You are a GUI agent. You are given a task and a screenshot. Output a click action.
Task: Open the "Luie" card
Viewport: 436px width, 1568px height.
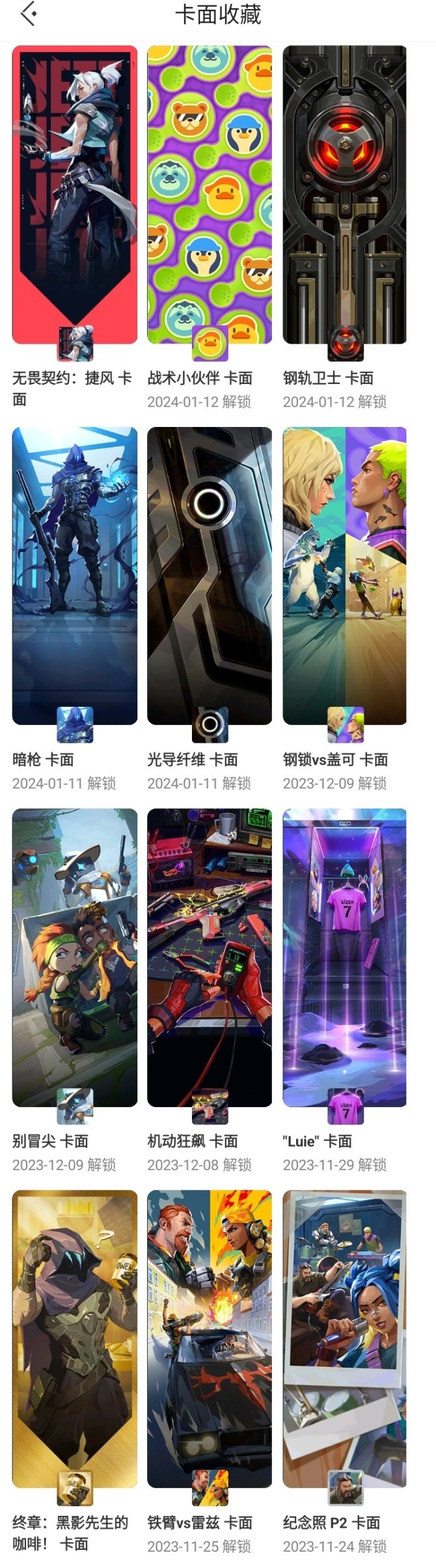click(345, 957)
